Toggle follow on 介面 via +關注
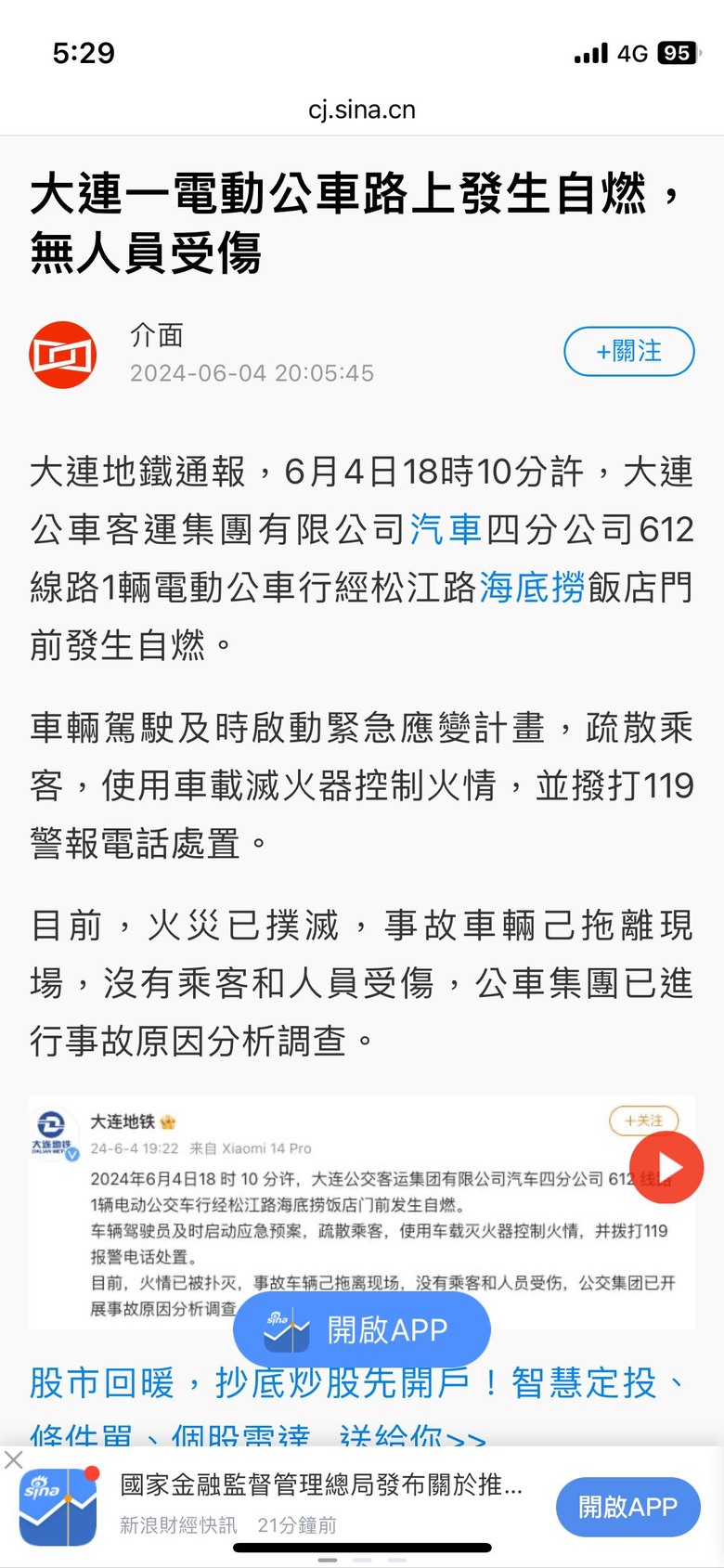 [x=629, y=352]
